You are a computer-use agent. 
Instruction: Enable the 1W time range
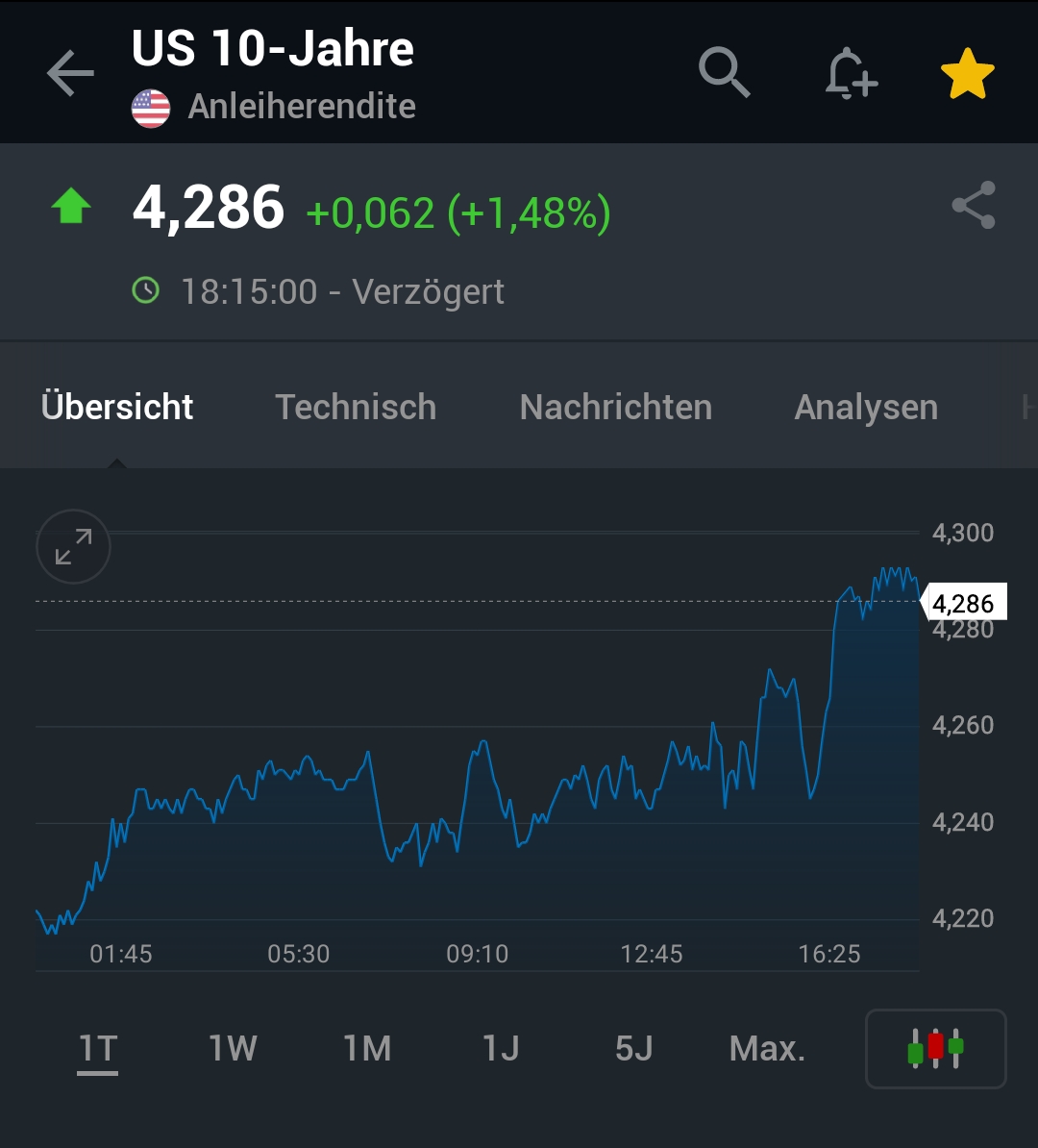click(231, 1049)
